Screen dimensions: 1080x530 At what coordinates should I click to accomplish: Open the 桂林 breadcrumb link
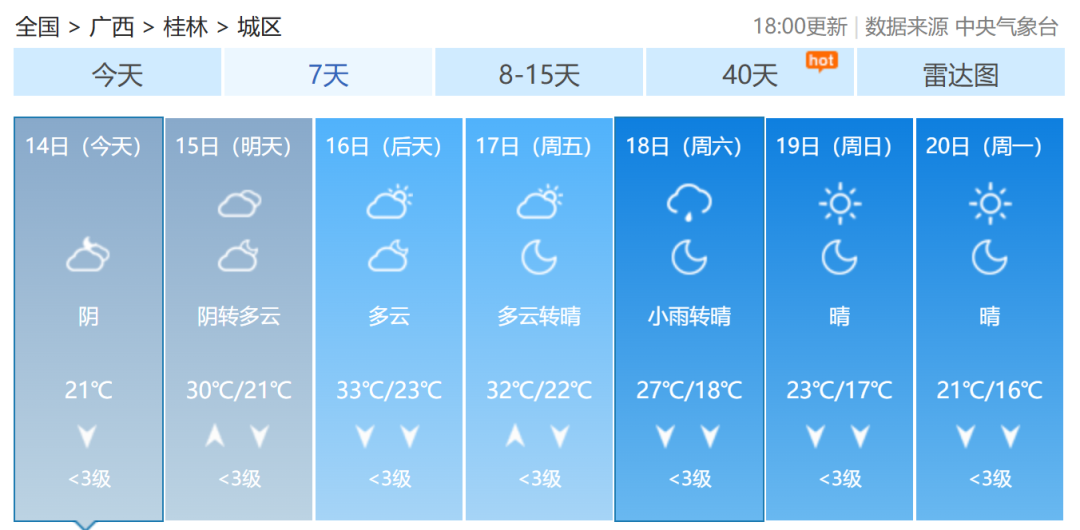[185, 27]
